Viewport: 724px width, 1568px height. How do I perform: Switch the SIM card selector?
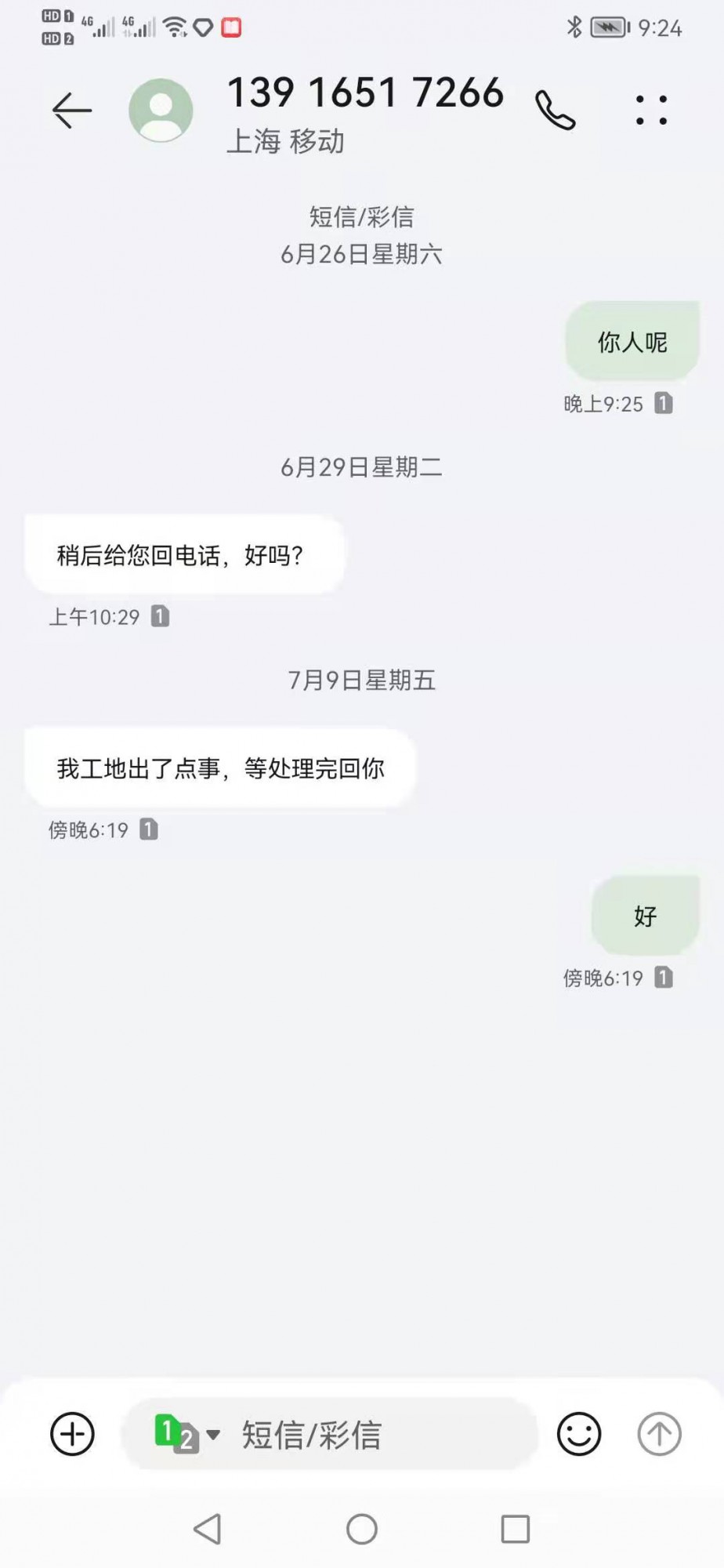186,1434
